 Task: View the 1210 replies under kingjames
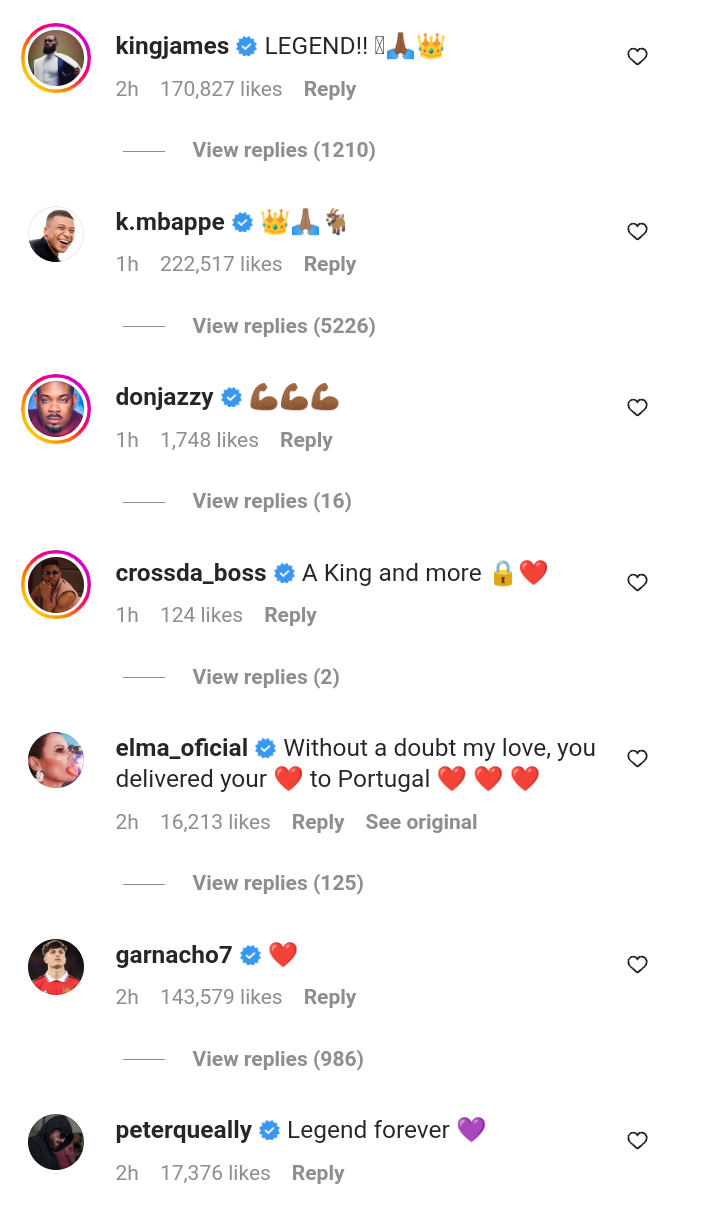tap(283, 150)
